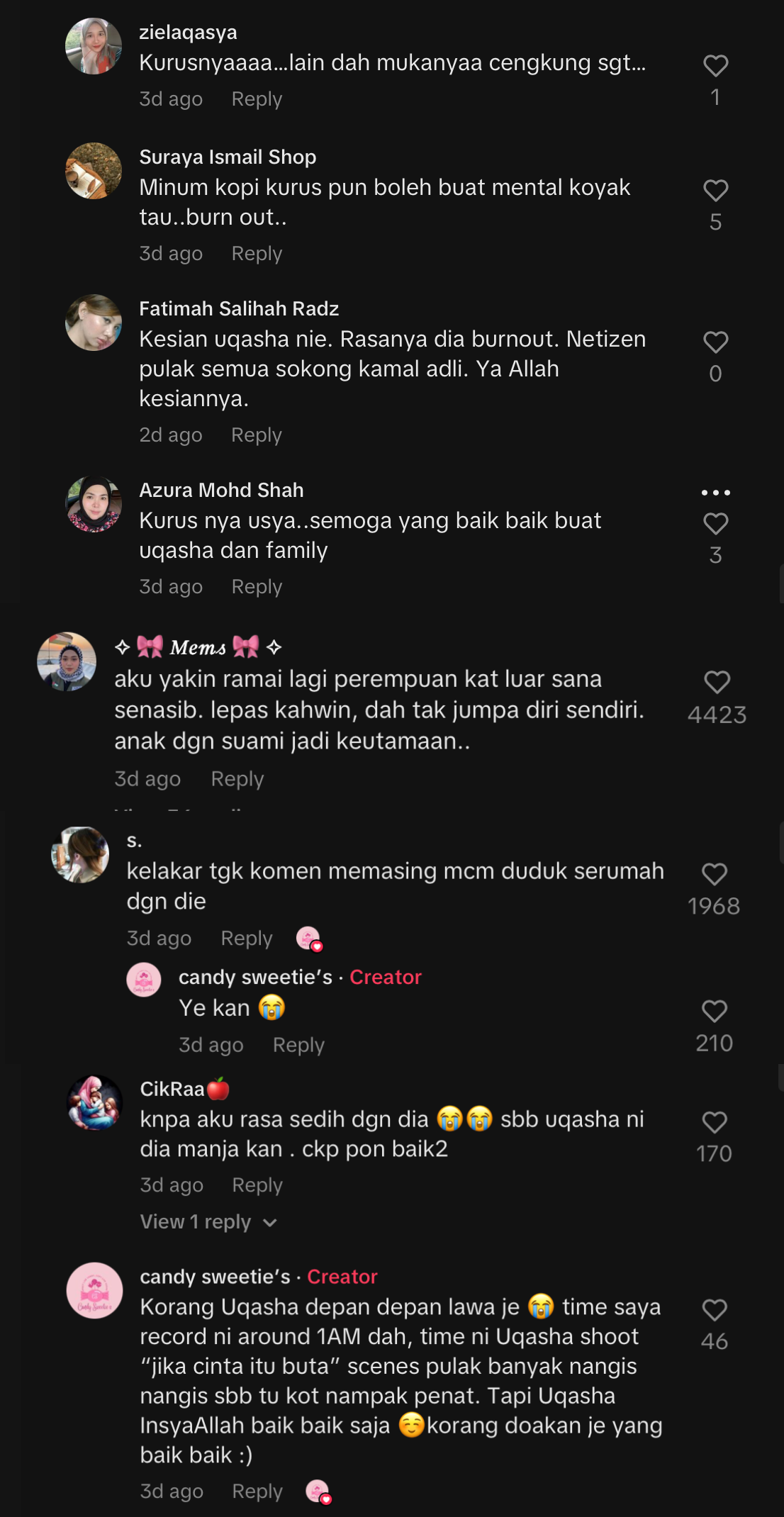Reply to the Mems comment

pyautogui.click(x=237, y=779)
